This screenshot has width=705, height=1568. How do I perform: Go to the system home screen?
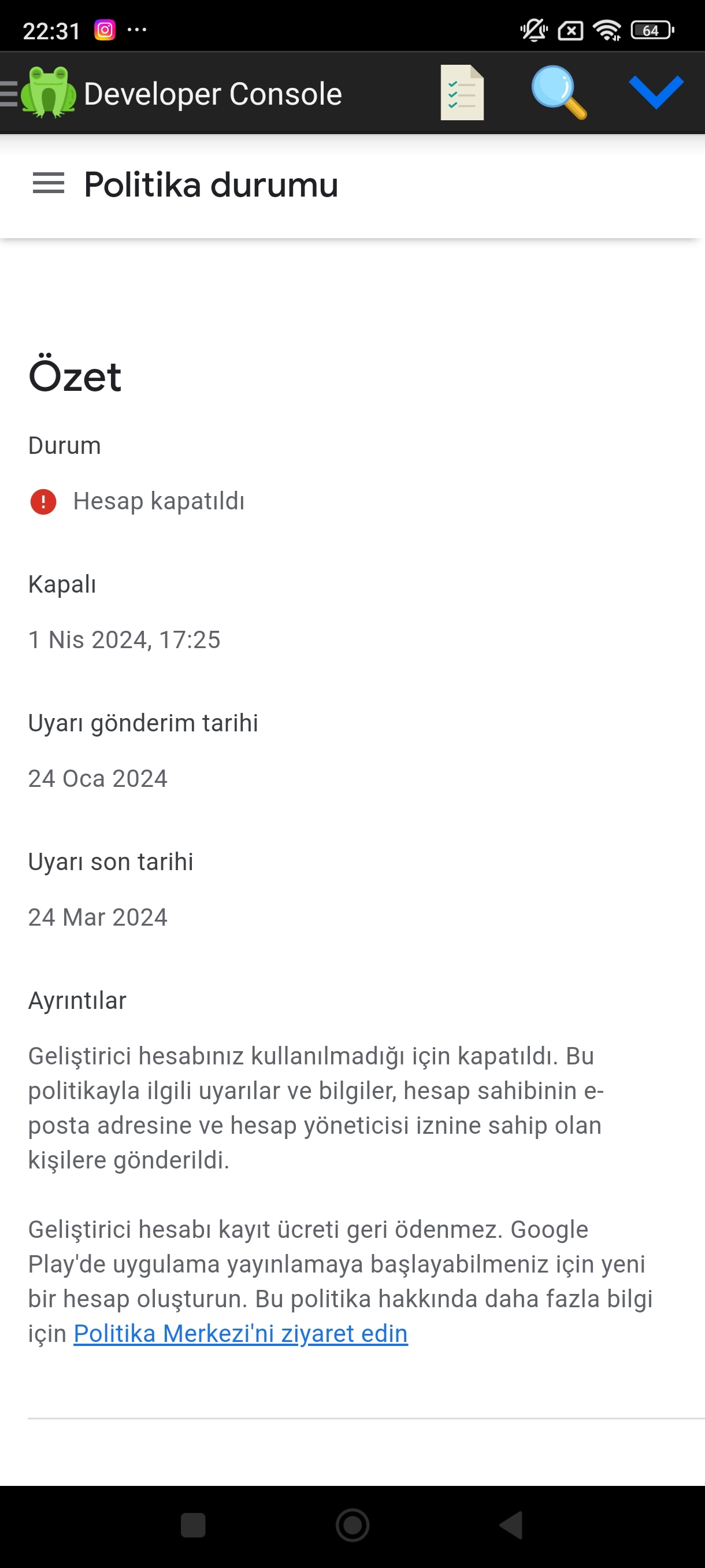pos(353,1525)
